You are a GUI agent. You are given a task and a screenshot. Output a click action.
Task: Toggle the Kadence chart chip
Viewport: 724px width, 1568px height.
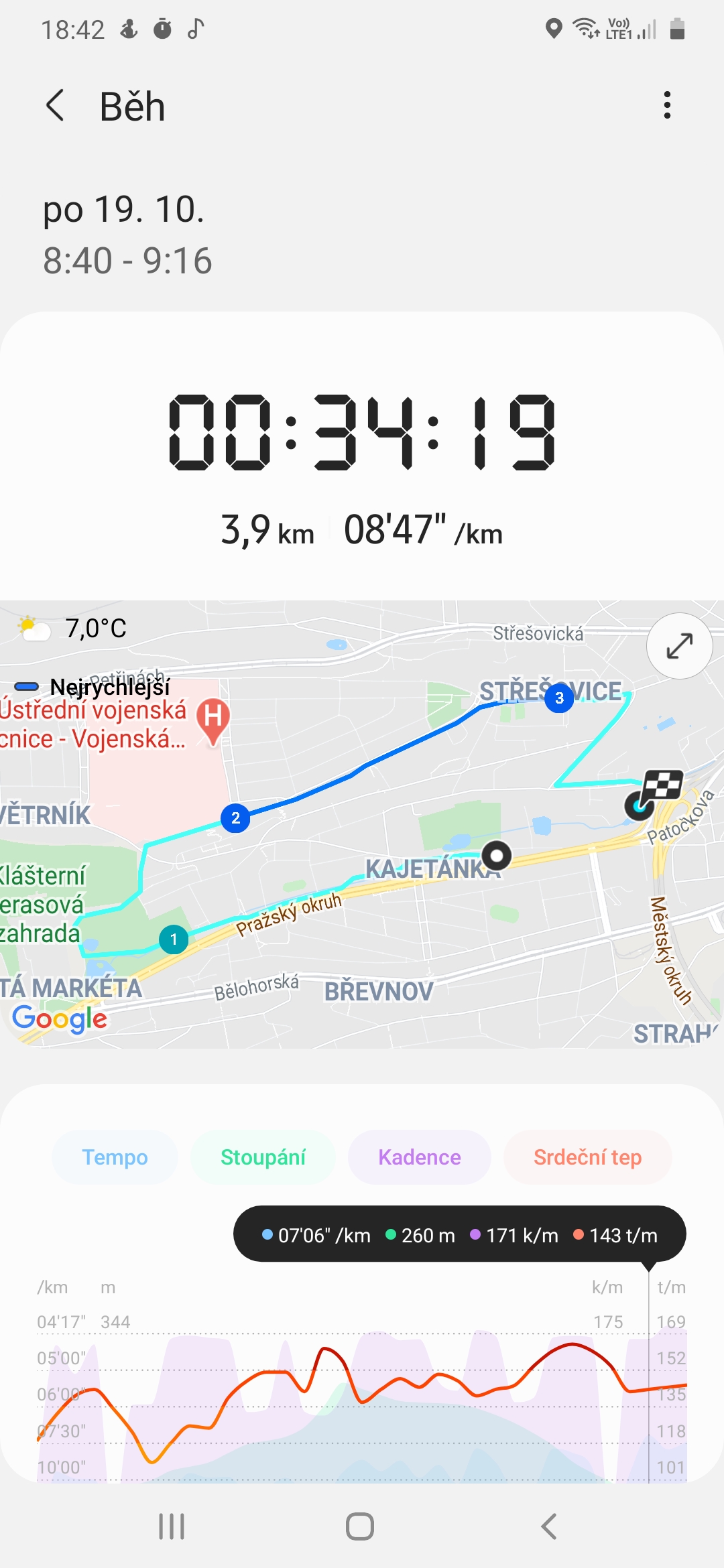[419, 1157]
